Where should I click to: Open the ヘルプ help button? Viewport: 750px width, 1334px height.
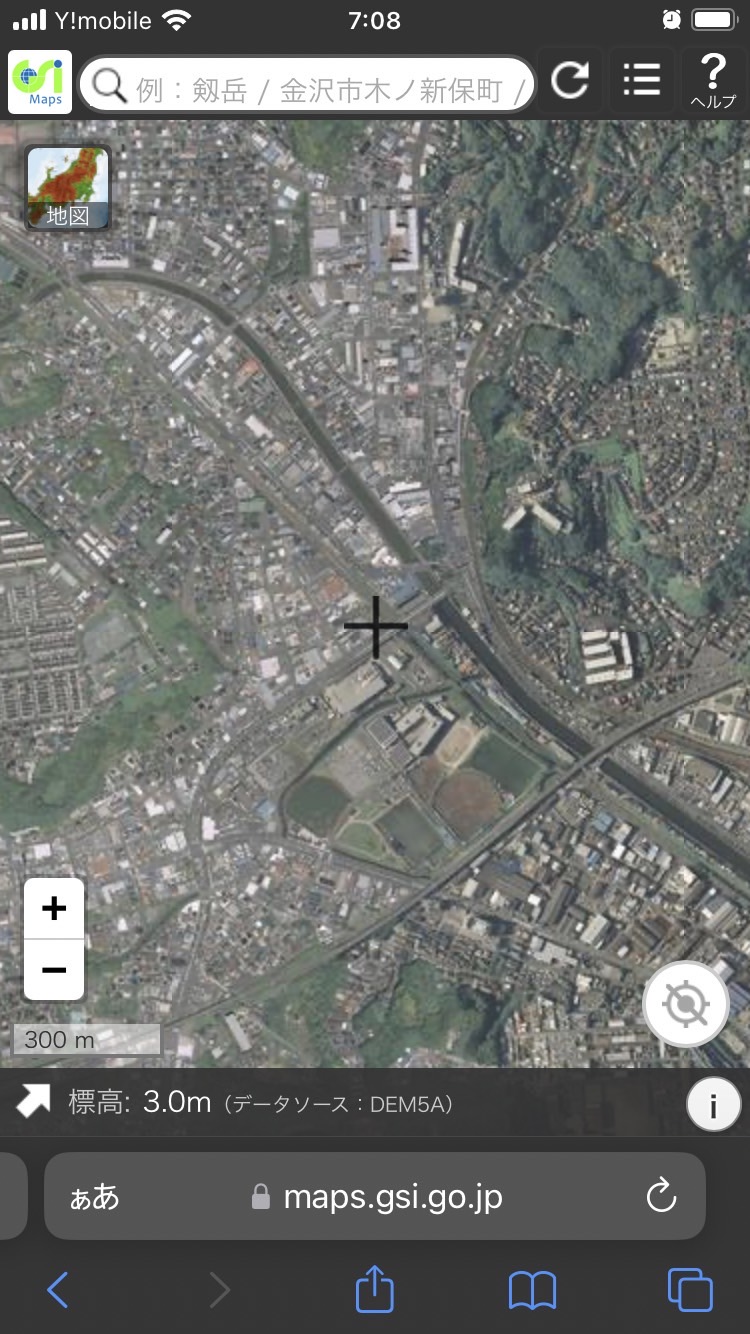713,82
